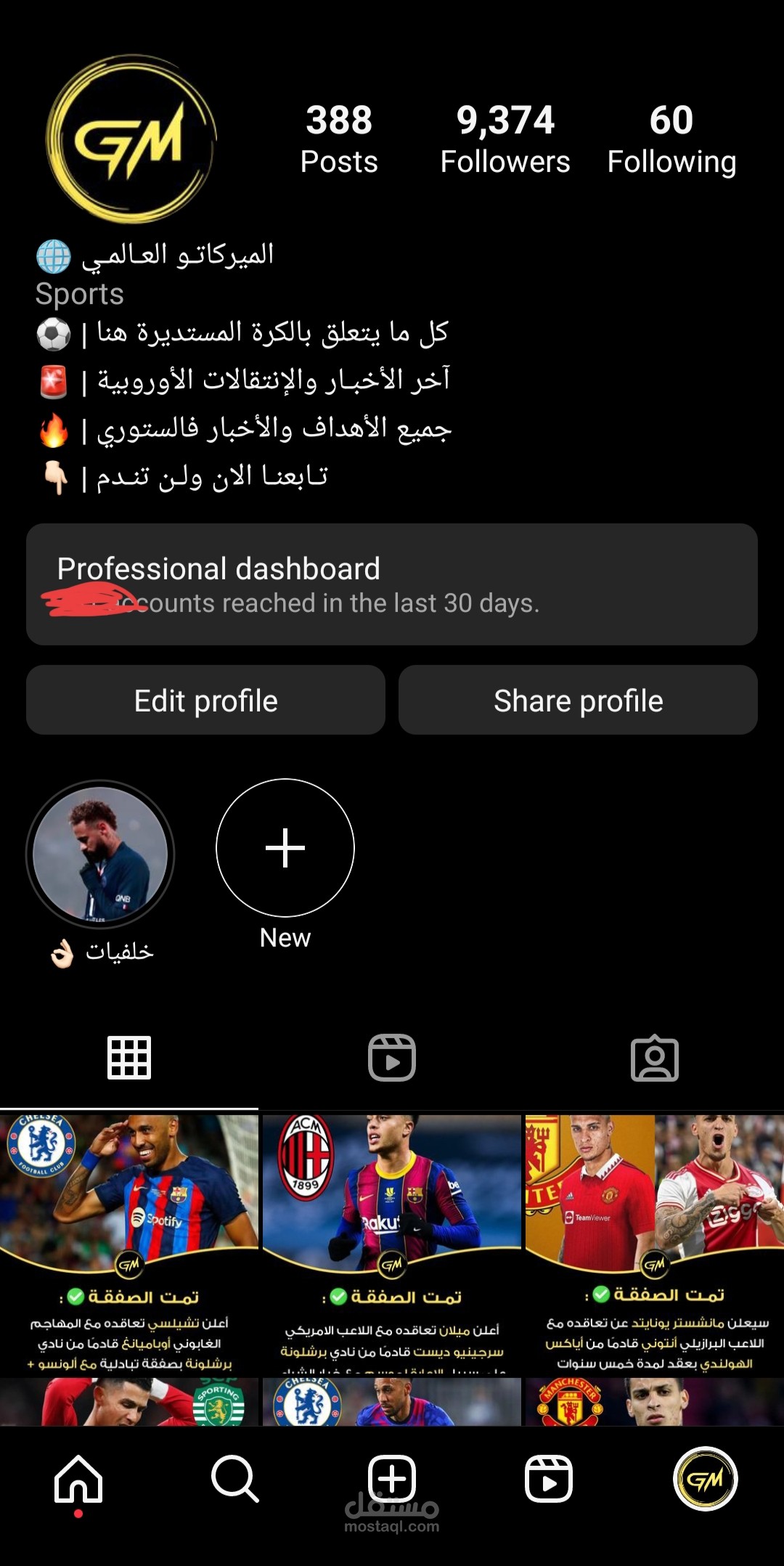Switch to the Reels profile tab
The image size is (784, 1566).
click(x=392, y=1058)
